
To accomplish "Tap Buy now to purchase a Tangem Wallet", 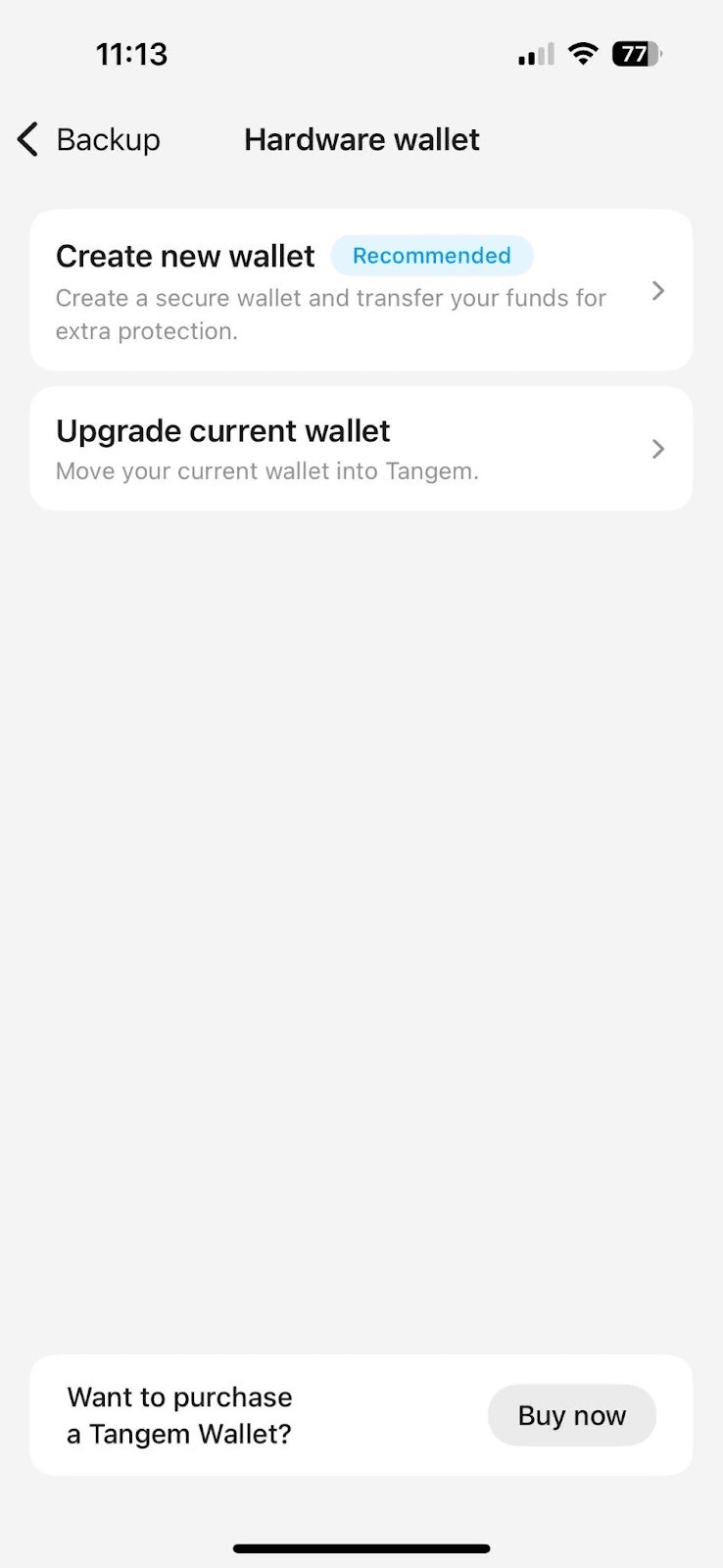I will coord(571,1415).
